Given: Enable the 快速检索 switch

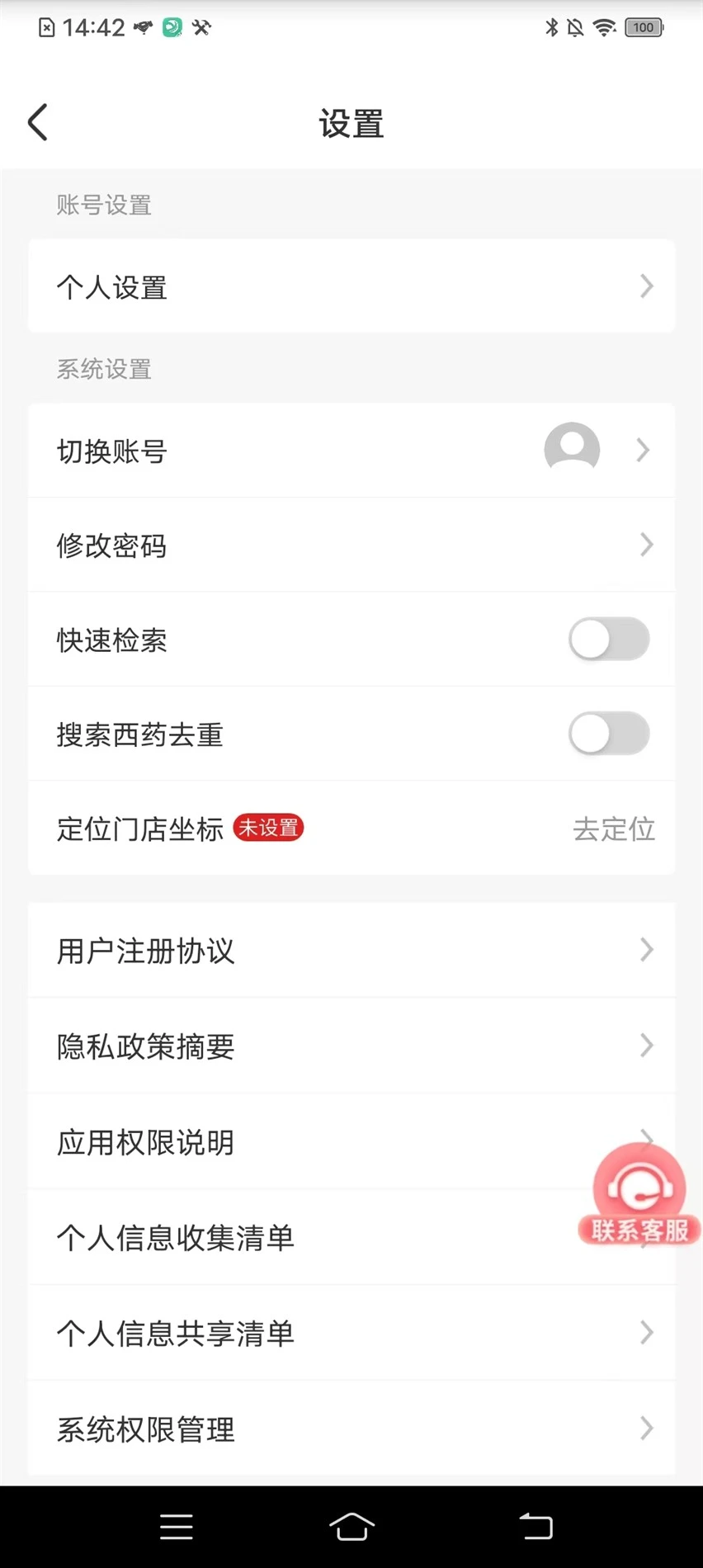Looking at the screenshot, I should [609, 640].
